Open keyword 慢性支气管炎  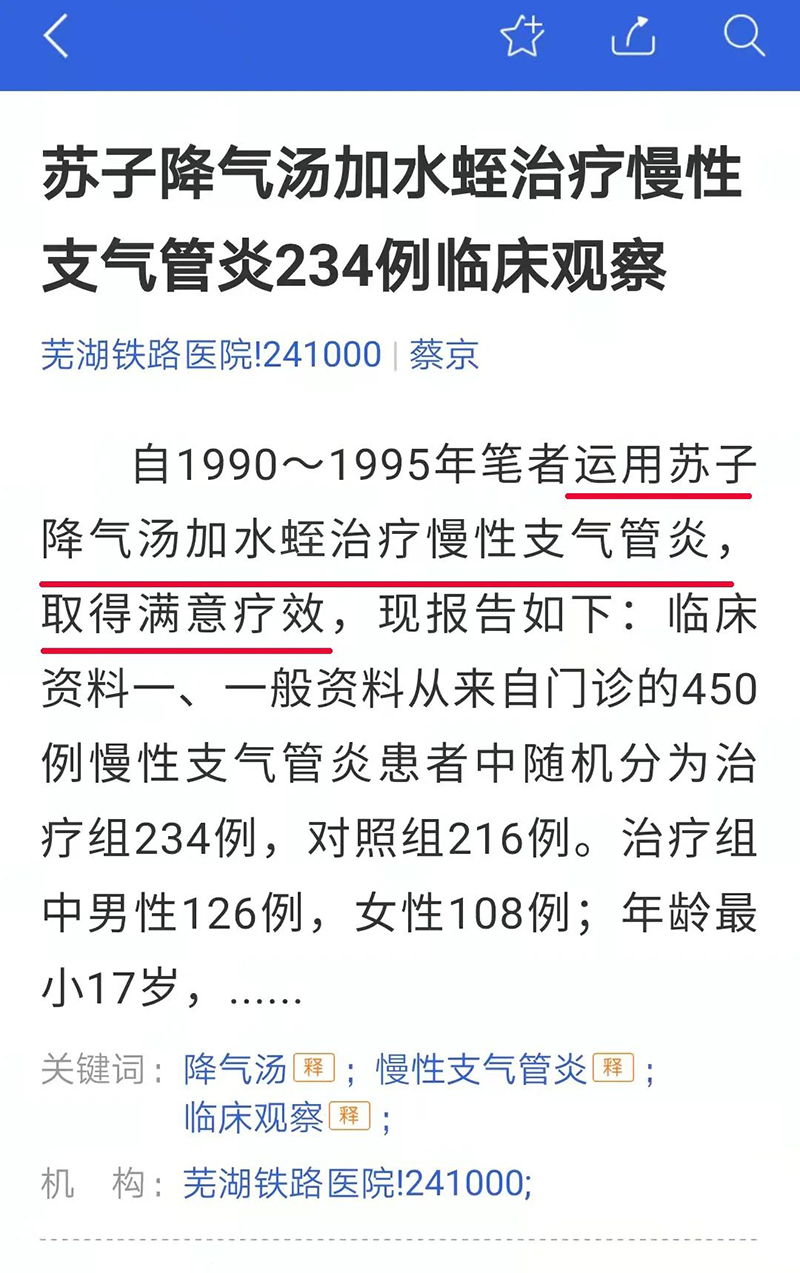481,1069
